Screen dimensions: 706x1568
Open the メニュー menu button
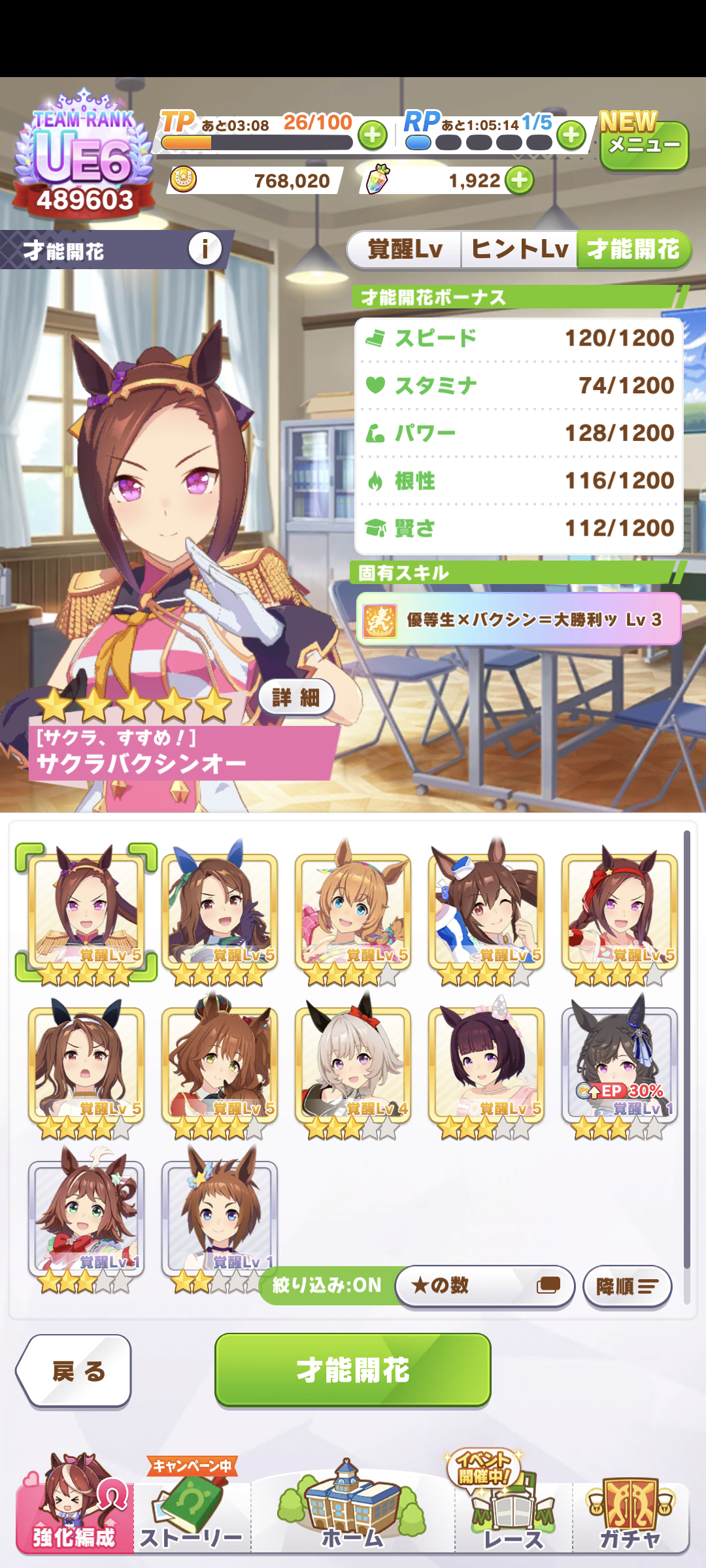pyautogui.click(x=644, y=145)
